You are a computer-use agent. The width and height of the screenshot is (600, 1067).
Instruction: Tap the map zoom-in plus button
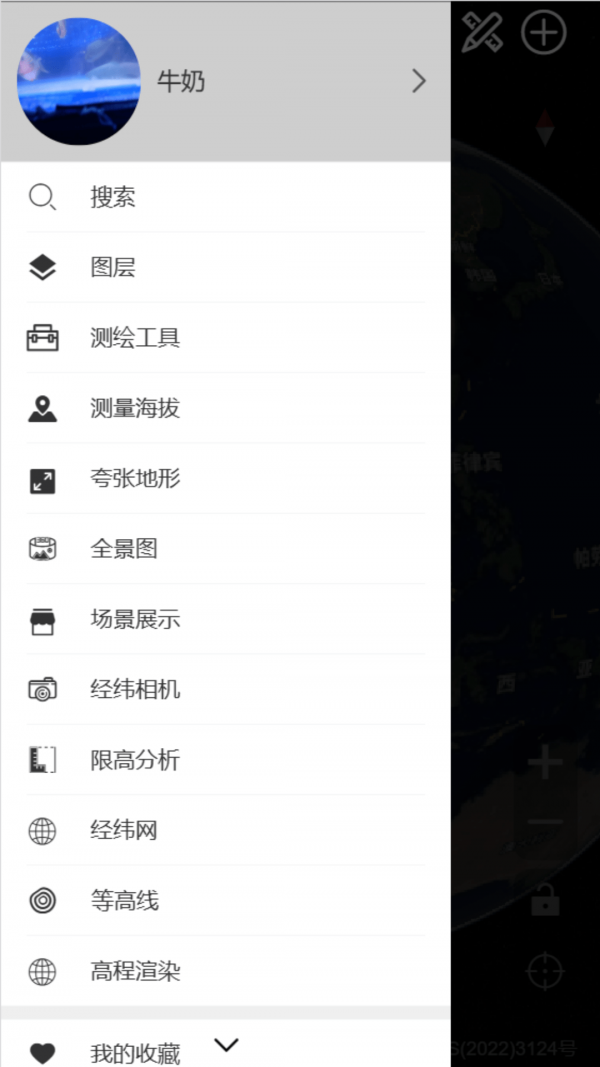[545, 762]
